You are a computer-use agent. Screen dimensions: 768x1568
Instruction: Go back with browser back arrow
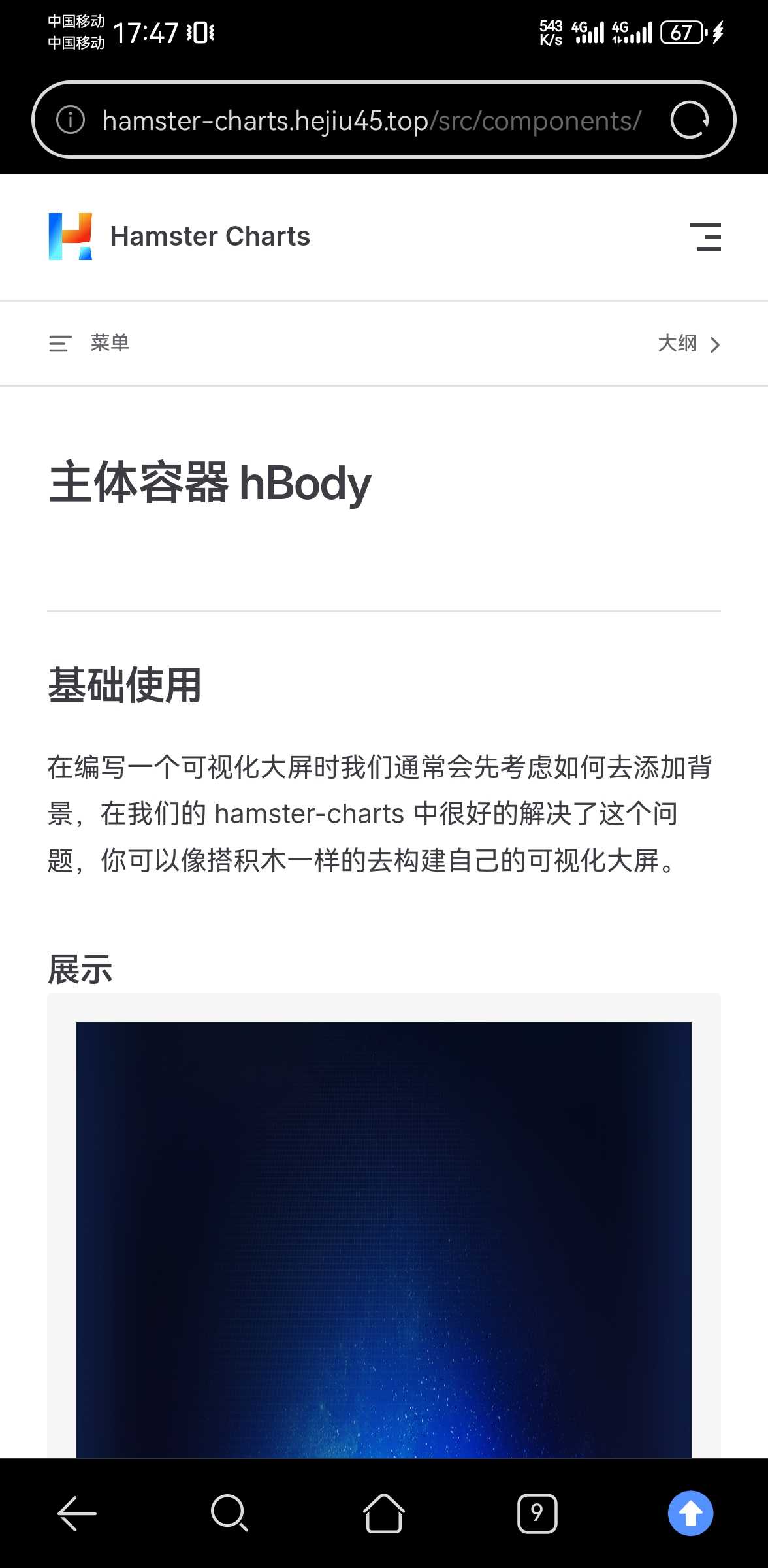(x=77, y=1513)
